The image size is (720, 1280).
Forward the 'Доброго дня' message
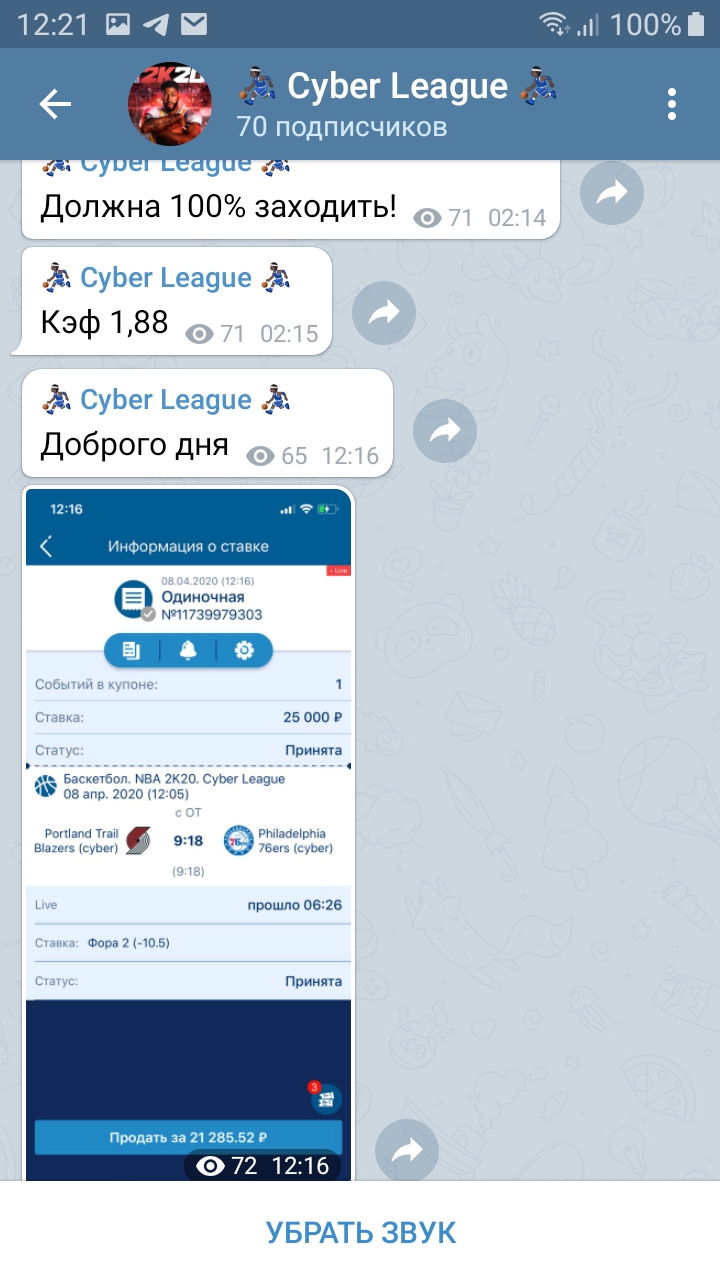445,431
